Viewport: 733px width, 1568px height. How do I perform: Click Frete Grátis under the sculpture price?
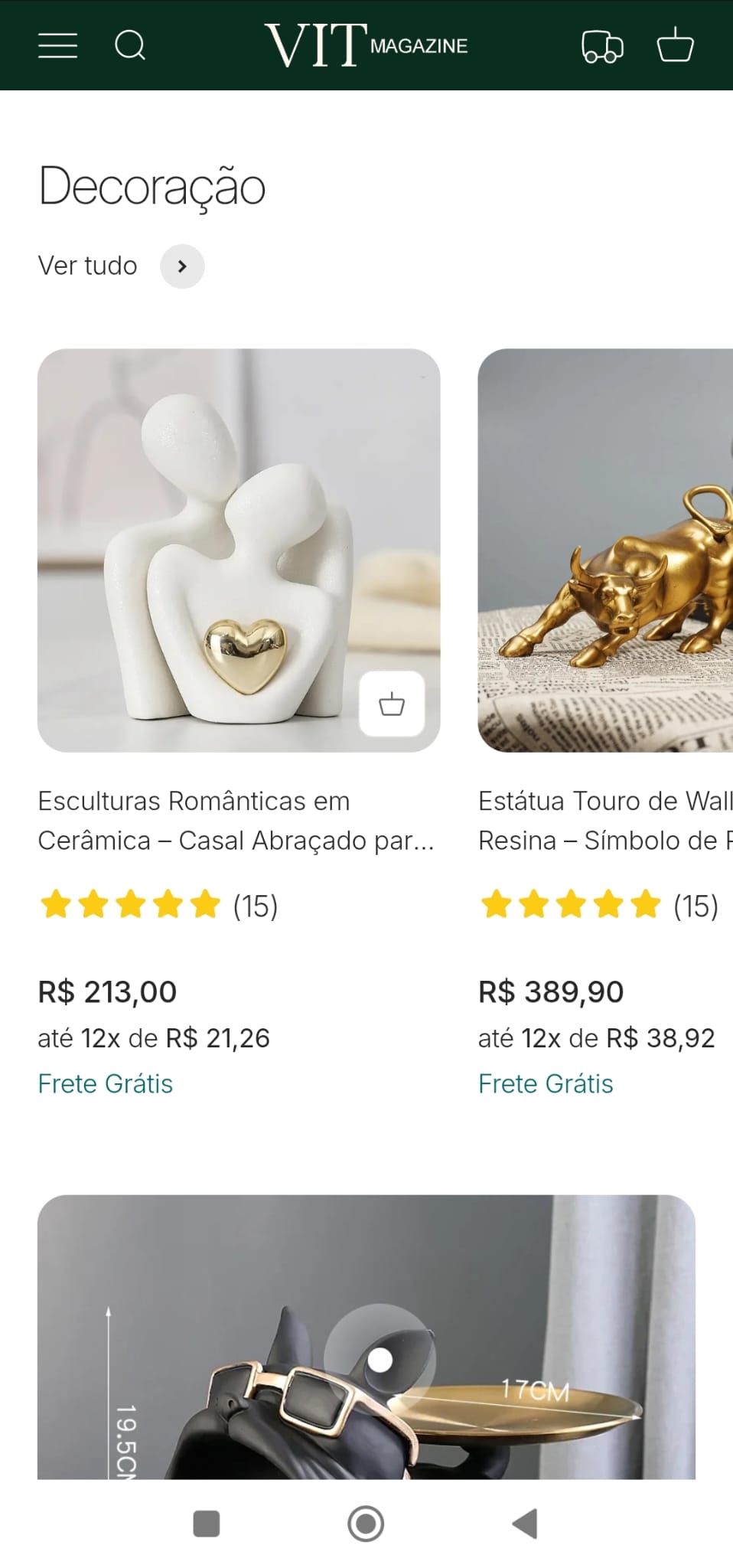pos(106,1083)
